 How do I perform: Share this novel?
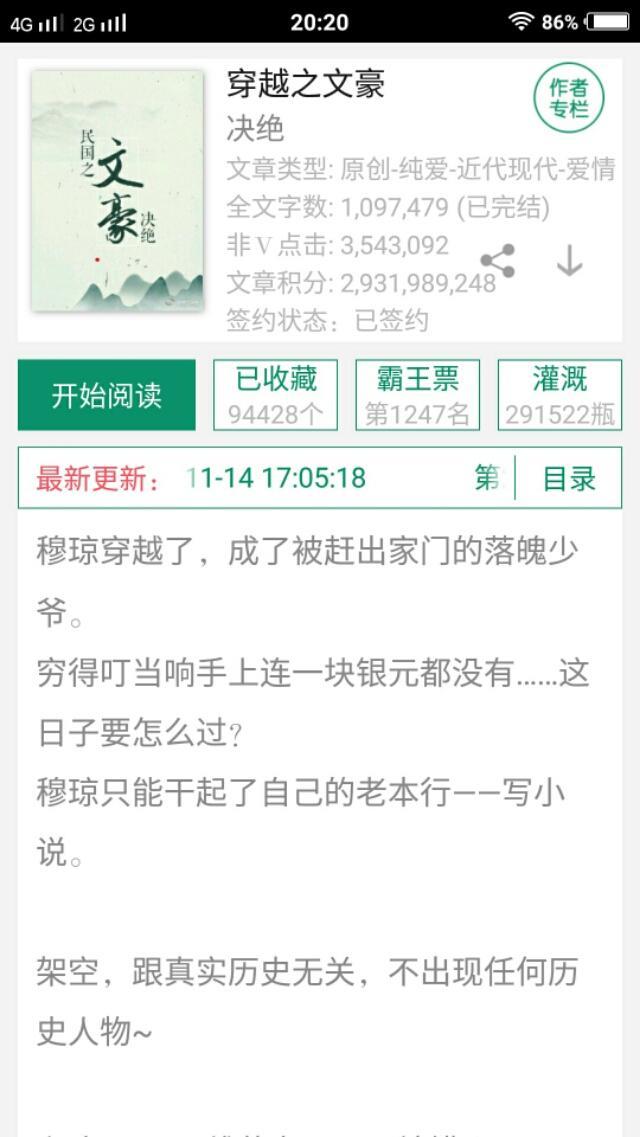[x=498, y=261]
